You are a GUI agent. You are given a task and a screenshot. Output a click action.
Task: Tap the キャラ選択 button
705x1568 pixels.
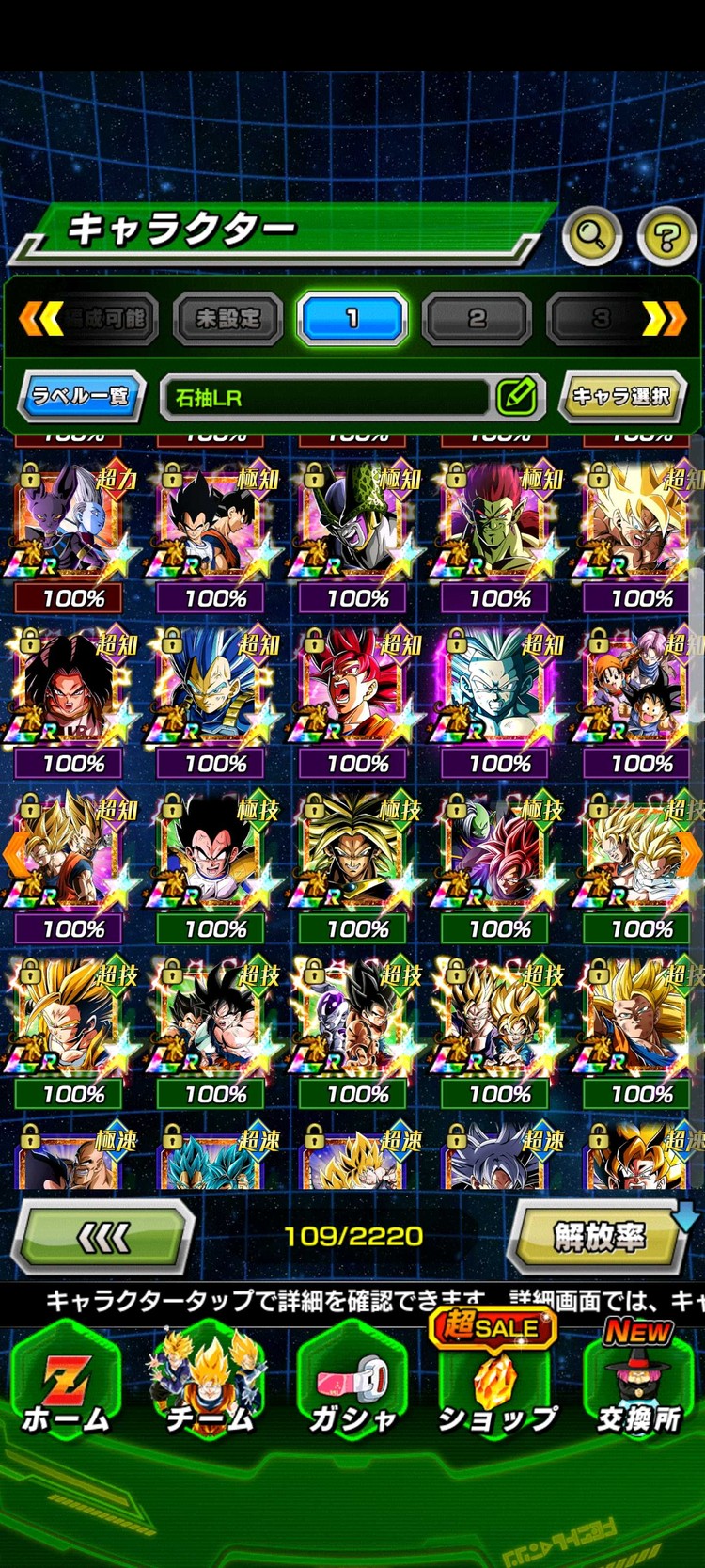click(x=621, y=396)
